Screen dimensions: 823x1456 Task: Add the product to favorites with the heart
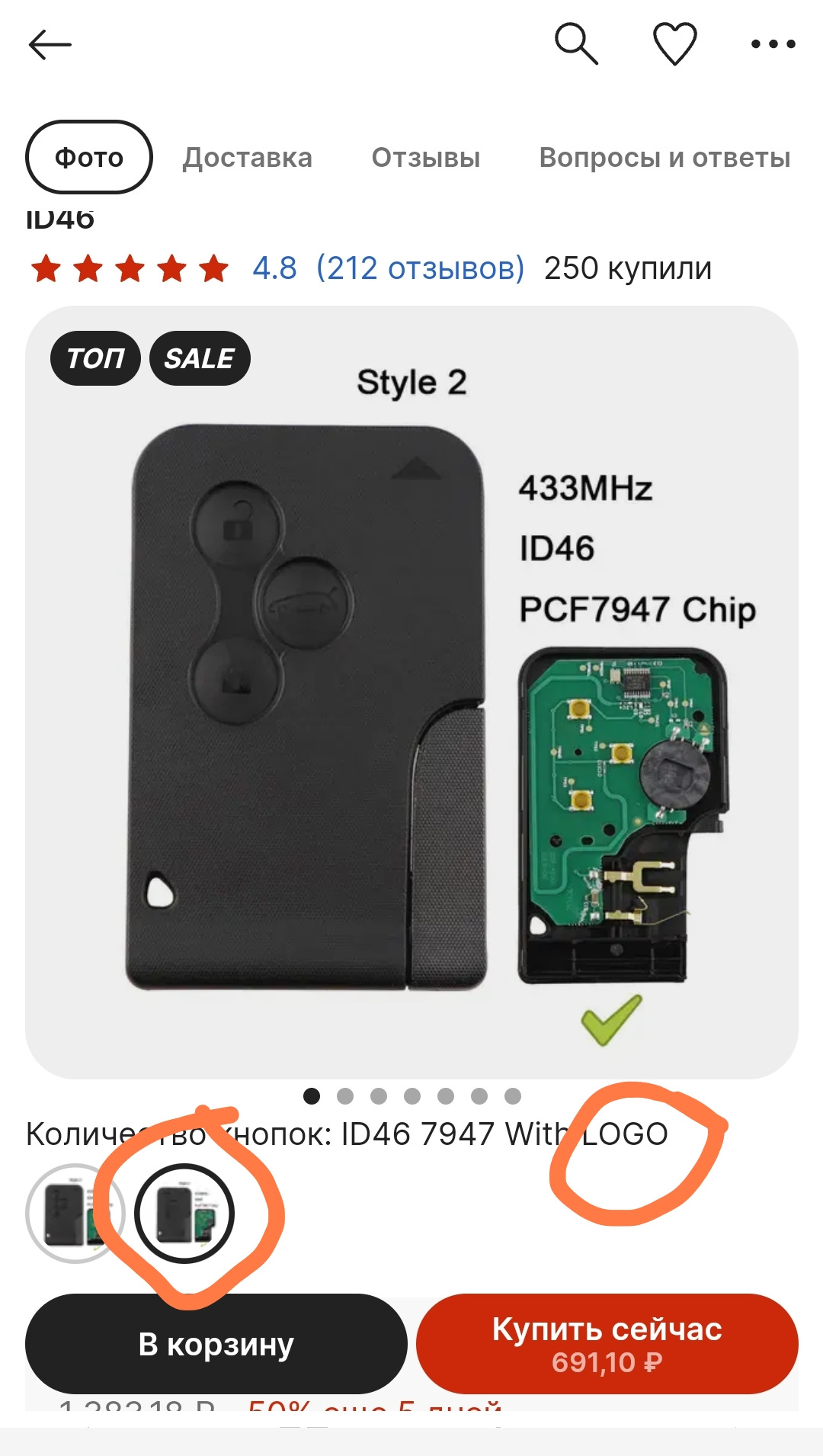tap(675, 43)
